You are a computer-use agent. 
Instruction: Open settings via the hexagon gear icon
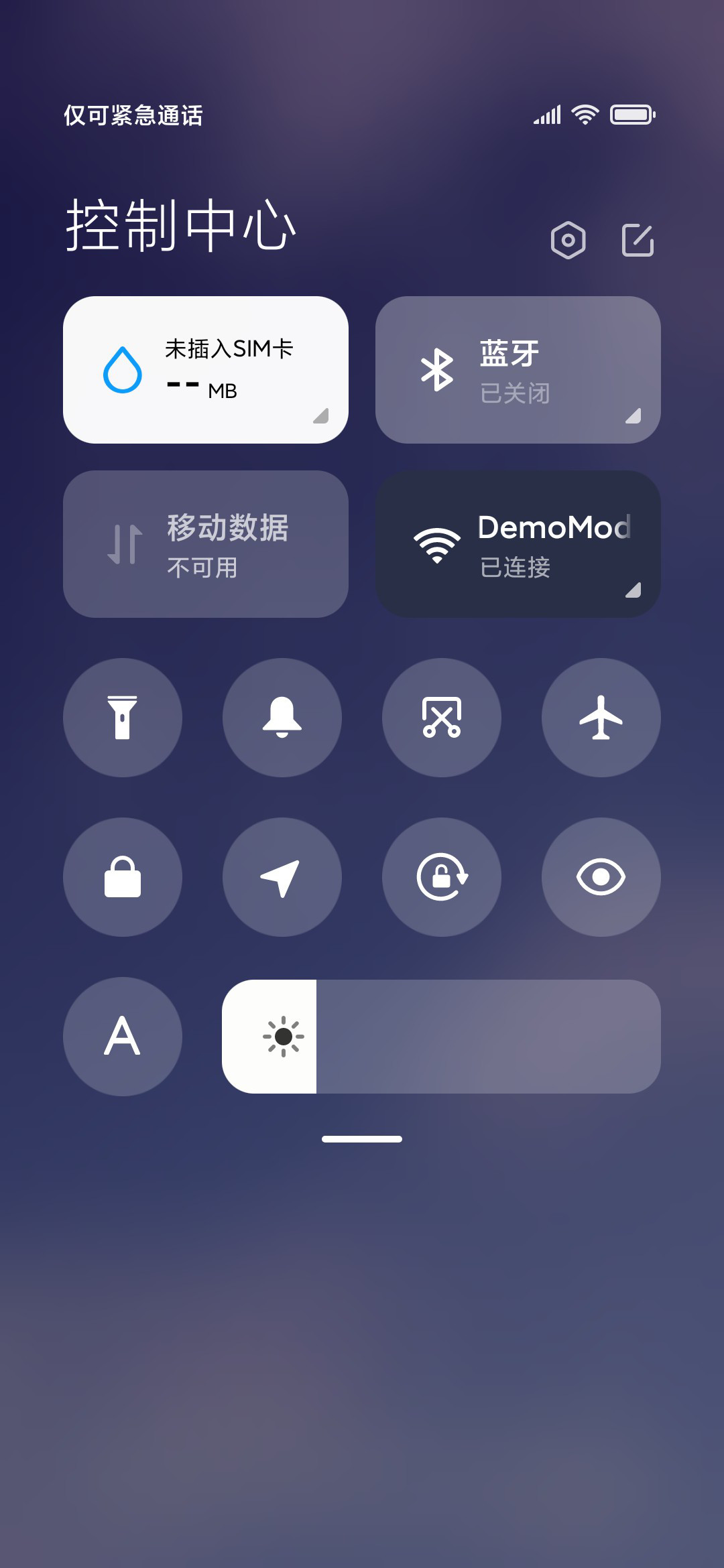[x=568, y=240]
